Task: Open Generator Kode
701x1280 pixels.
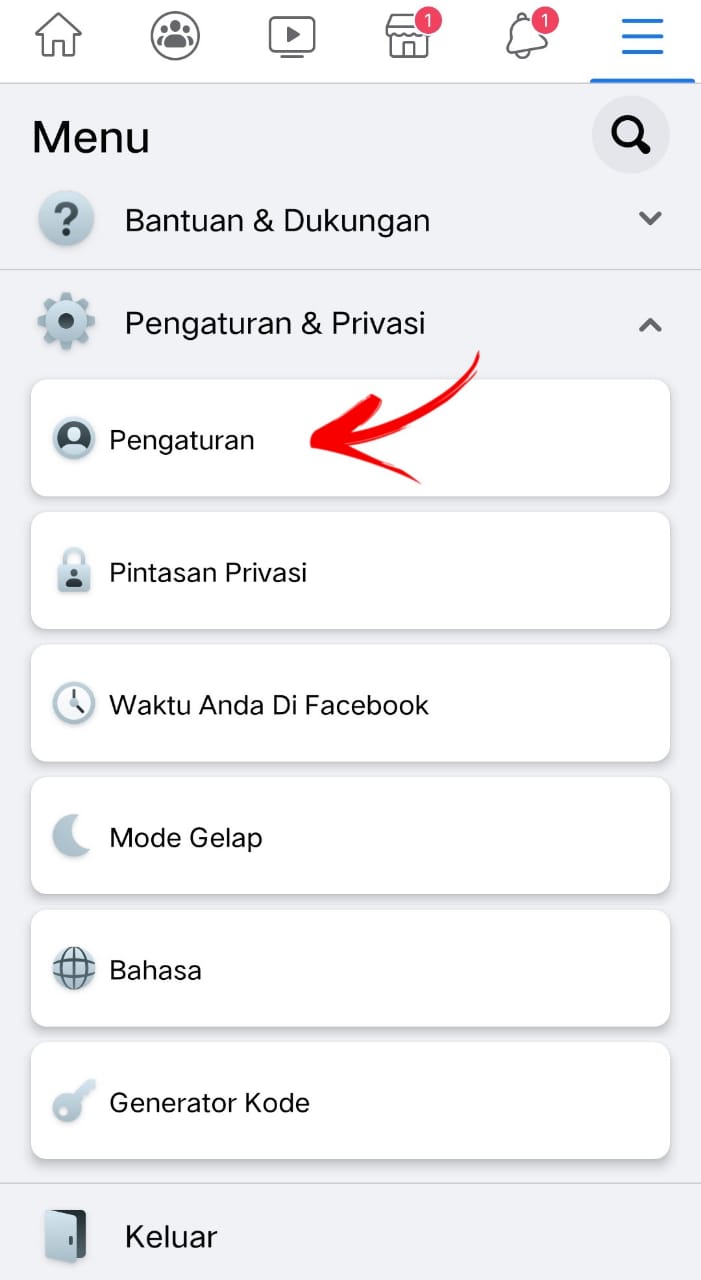Action: pos(350,1102)
